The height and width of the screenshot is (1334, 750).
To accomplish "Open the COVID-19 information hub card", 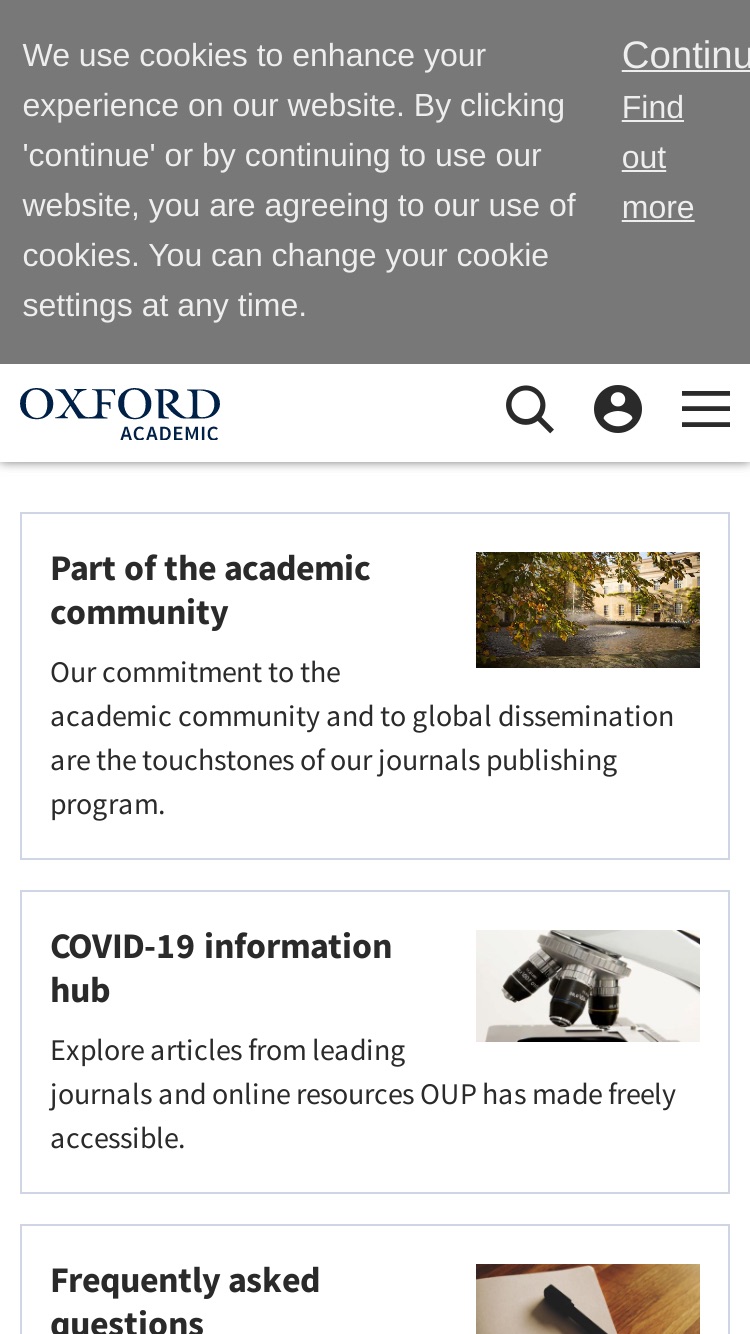I will 375,1042.
